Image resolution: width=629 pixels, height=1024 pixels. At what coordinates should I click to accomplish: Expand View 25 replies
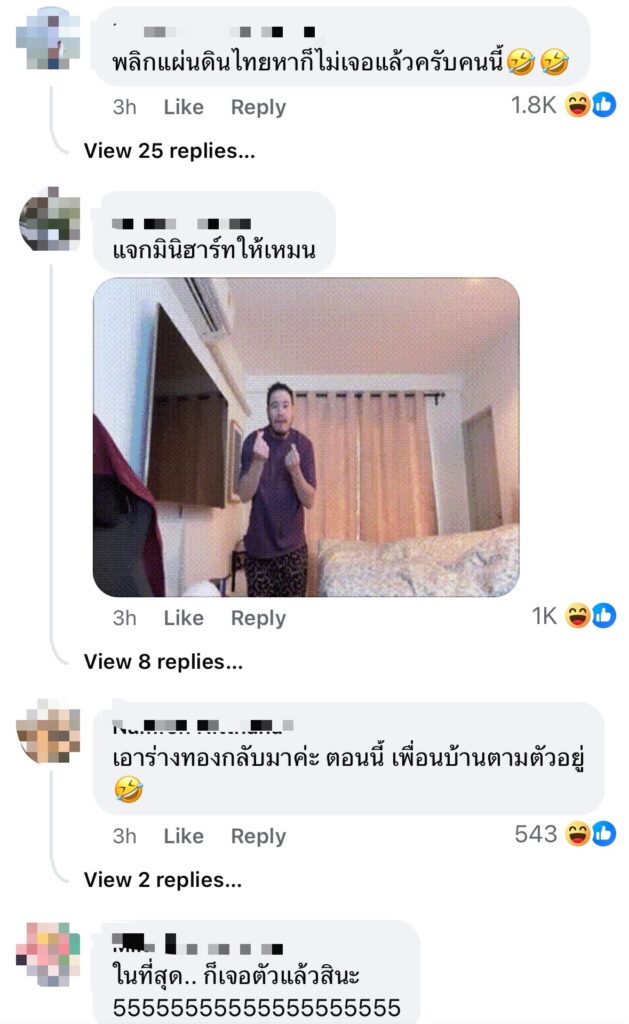[169, 151]
